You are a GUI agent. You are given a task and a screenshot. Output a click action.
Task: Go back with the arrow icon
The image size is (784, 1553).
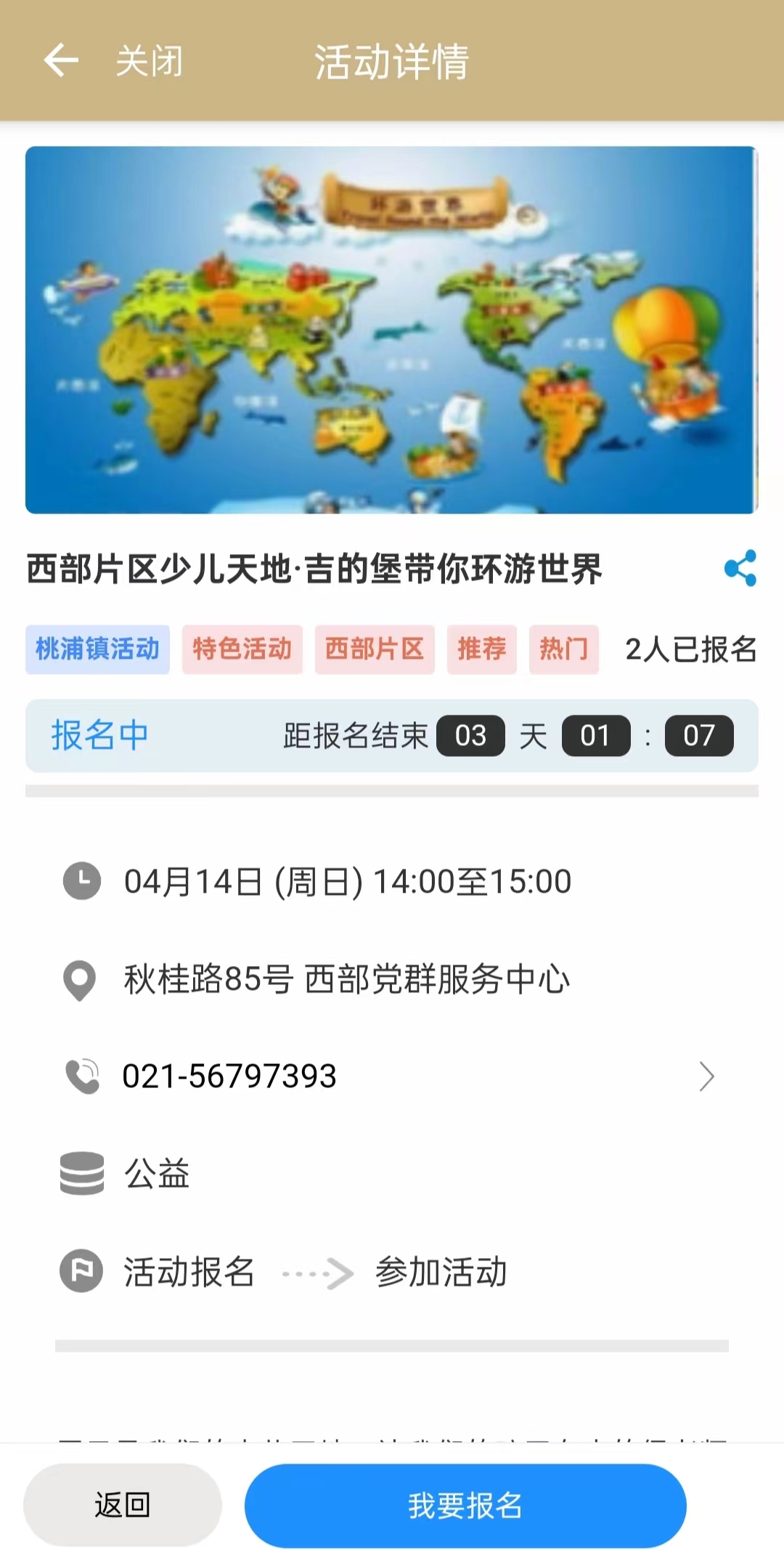61,60
